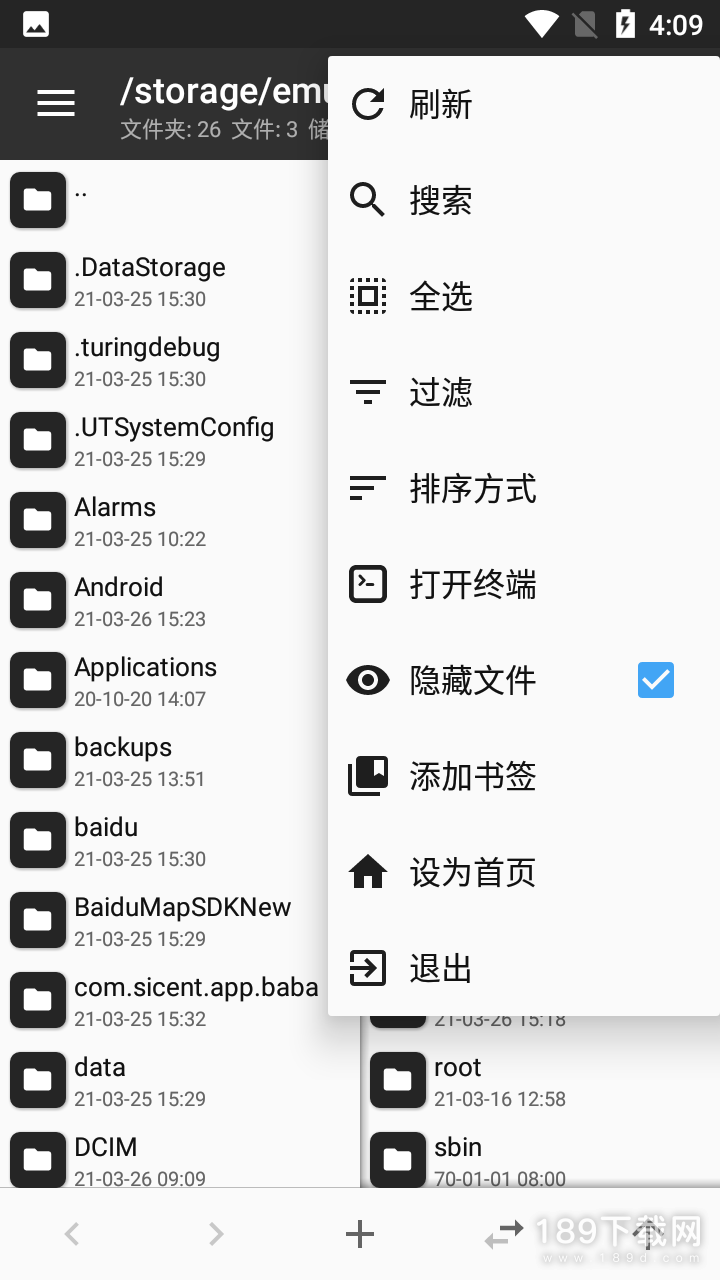Tap 退出 to exit the app

[x=440, y=968]
